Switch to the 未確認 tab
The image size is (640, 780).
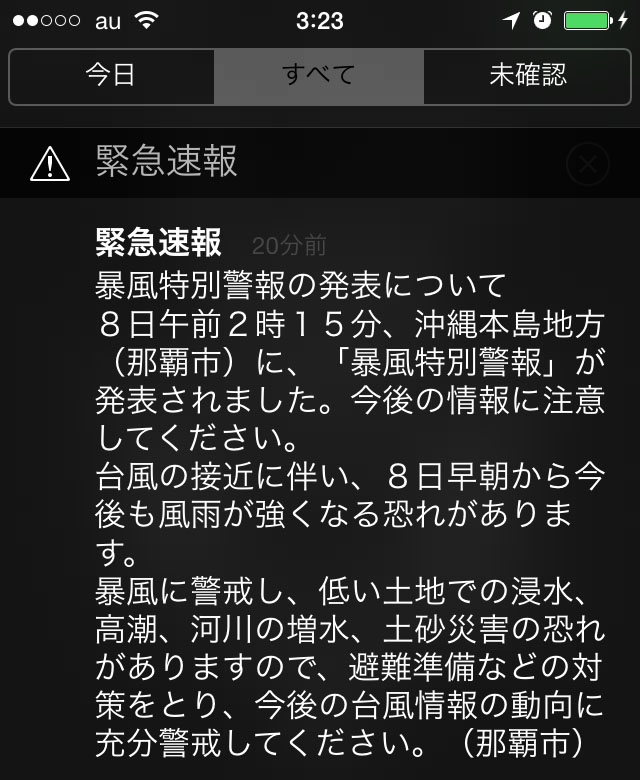click(527, 75)
